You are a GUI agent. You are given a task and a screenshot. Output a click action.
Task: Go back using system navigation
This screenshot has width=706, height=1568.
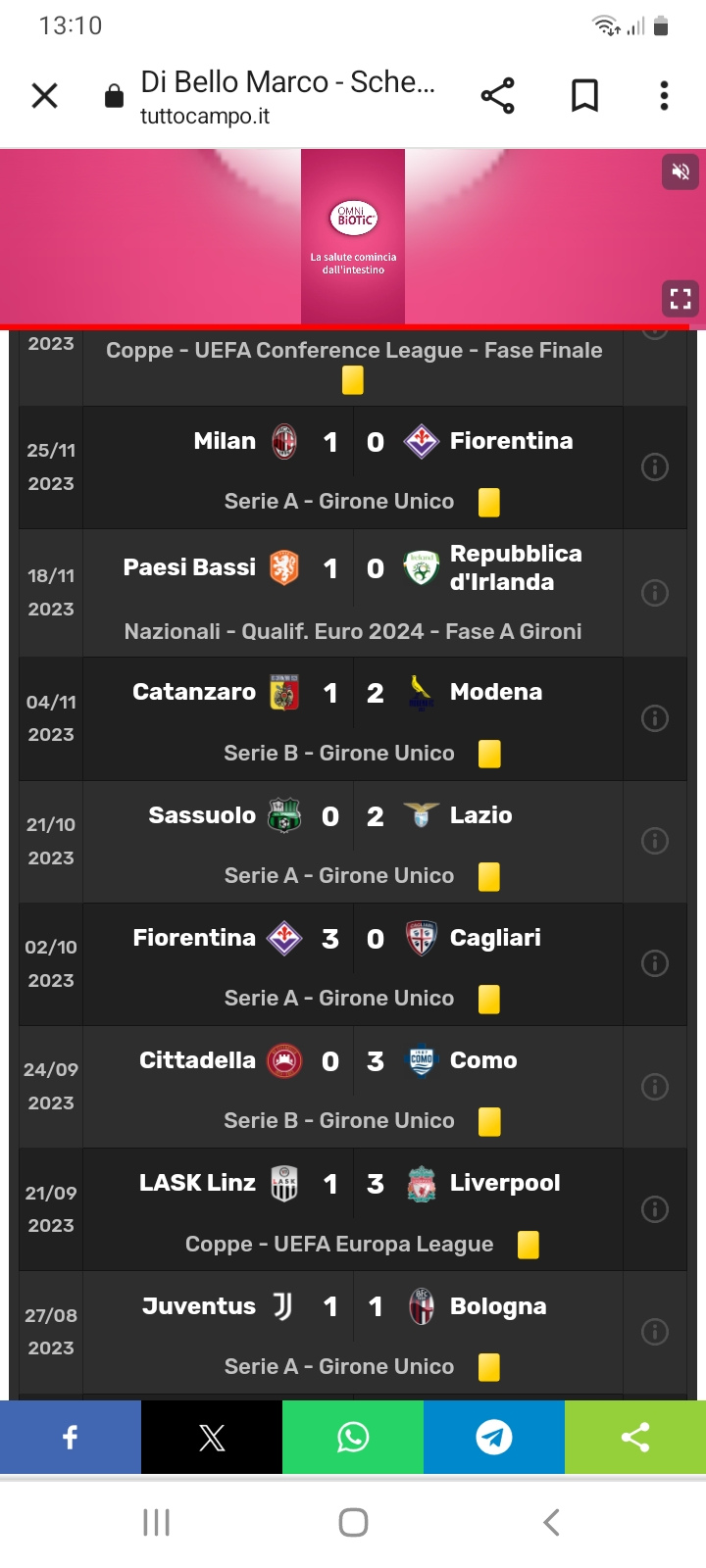551,1522
